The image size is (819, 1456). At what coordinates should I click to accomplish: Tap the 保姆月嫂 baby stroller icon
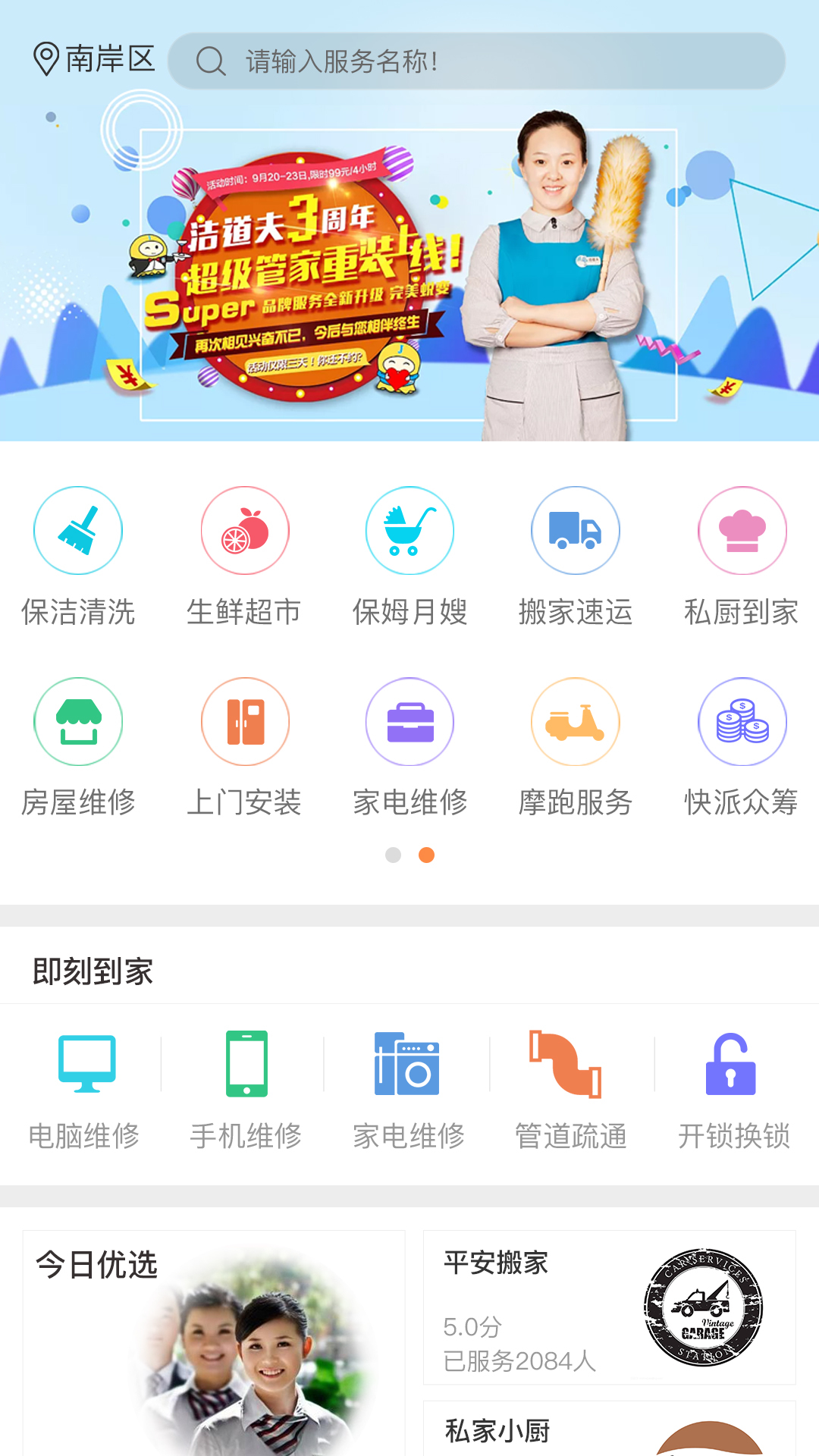pos(409,531)
